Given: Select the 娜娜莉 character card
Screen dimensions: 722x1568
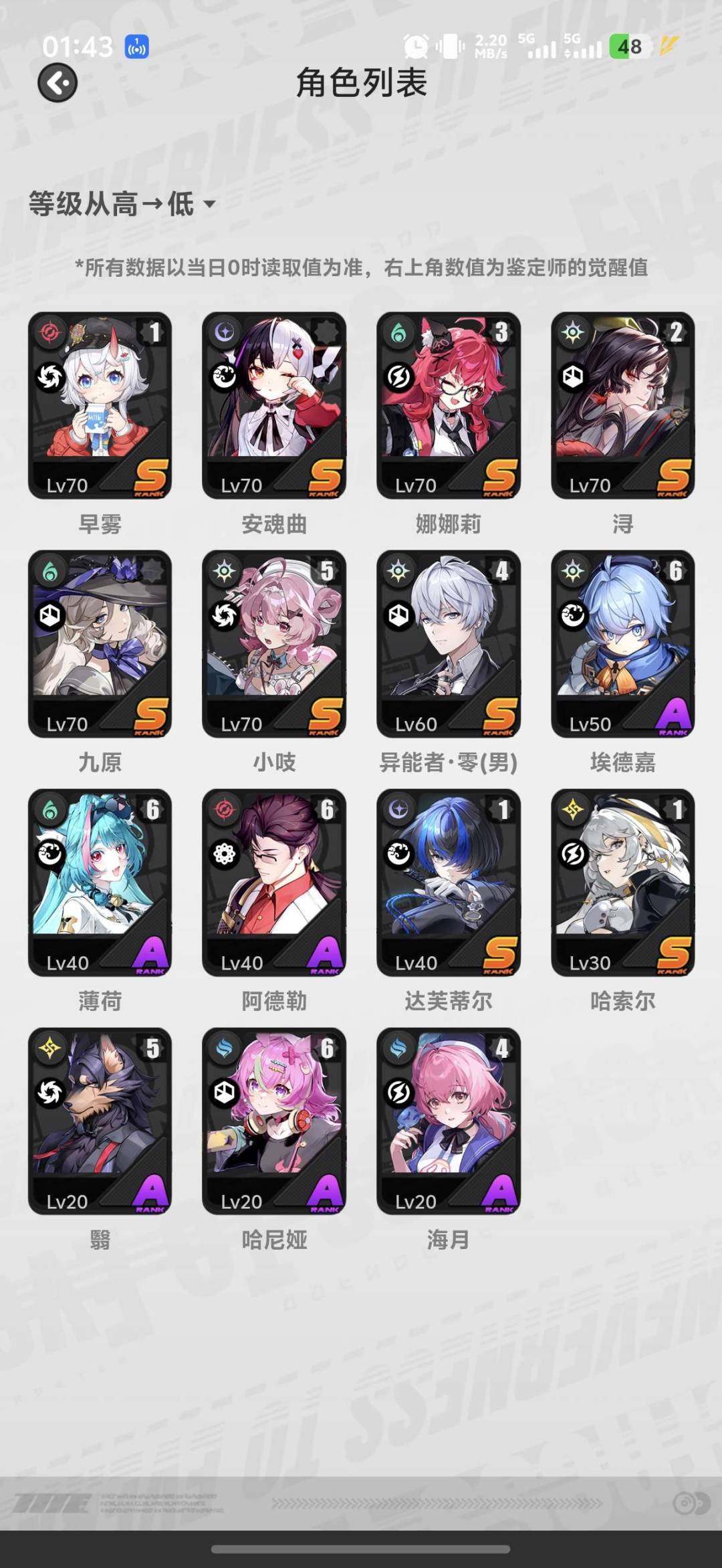Looking at the screenshot, I should click(449, 405).
